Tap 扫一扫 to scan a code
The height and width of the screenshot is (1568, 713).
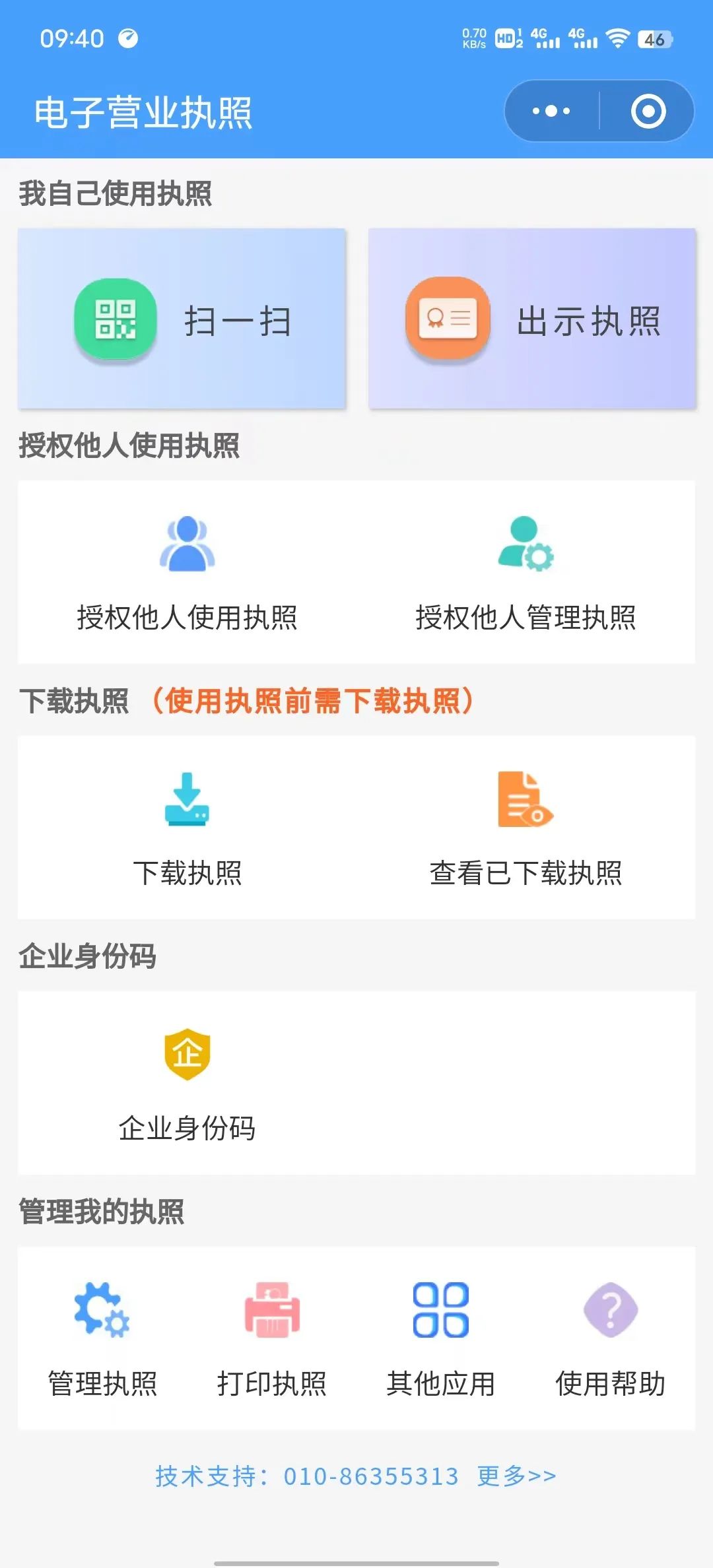click(x=182, y=319)
